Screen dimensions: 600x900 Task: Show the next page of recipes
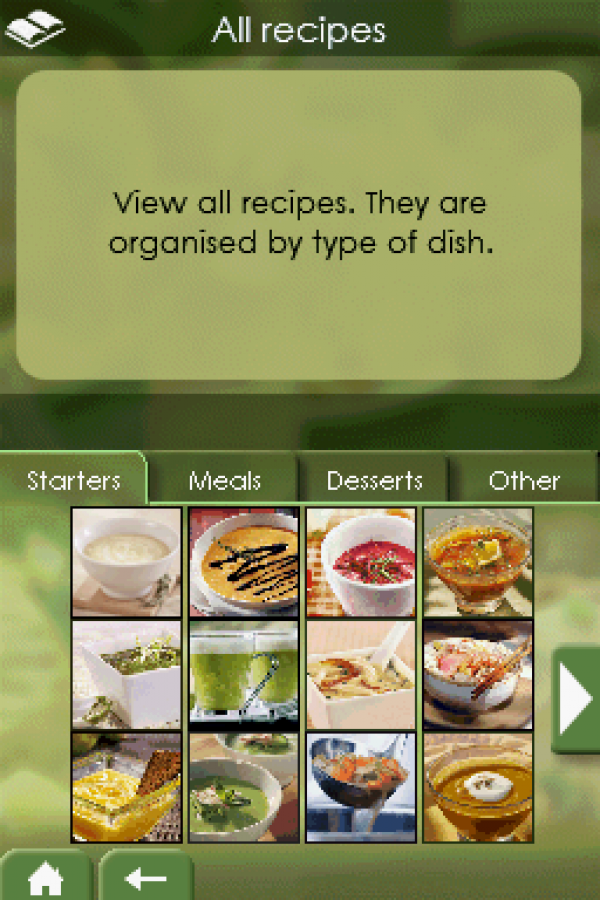click(575, 701)
